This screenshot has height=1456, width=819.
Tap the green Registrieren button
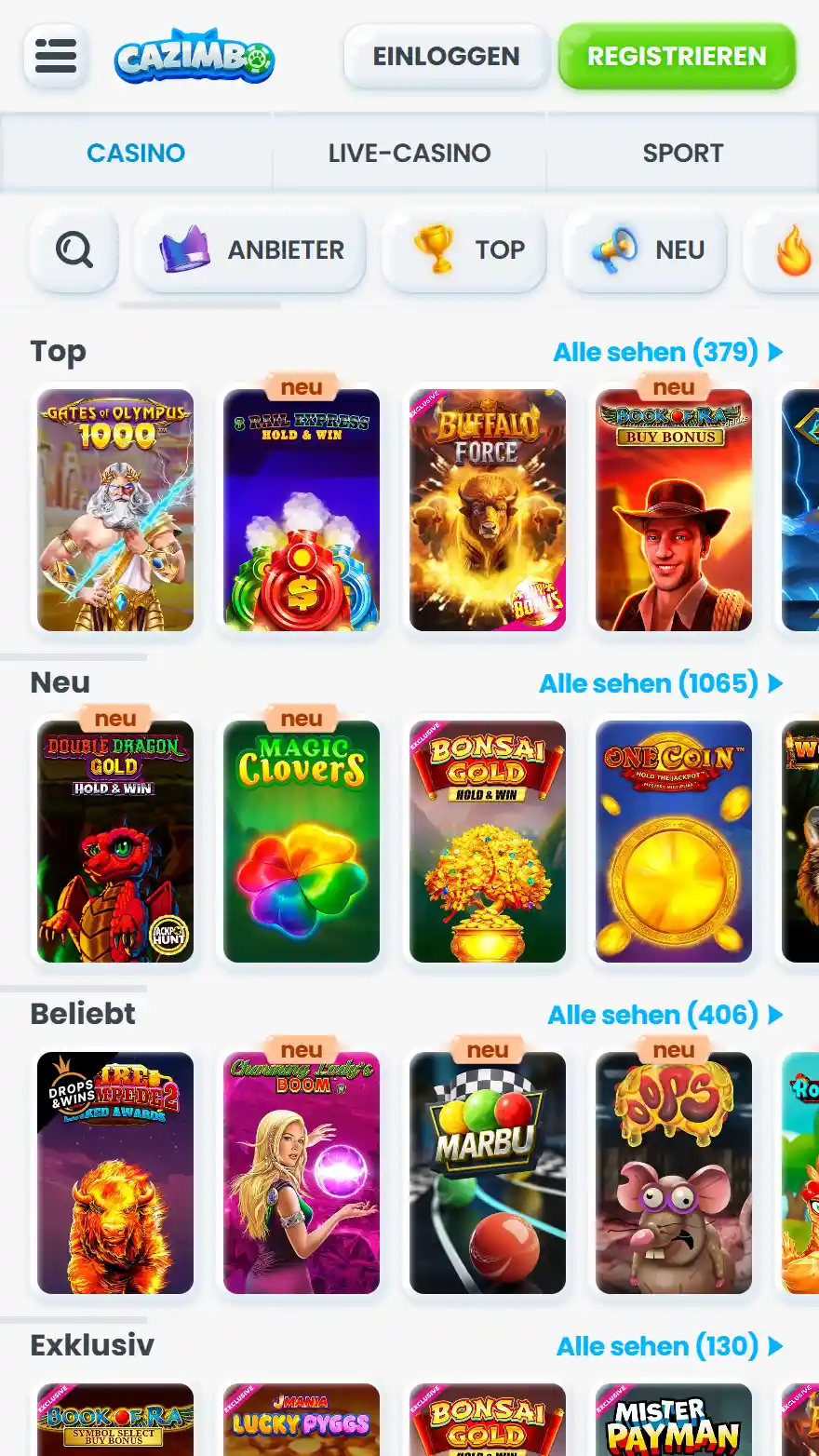tap(677, 56)
